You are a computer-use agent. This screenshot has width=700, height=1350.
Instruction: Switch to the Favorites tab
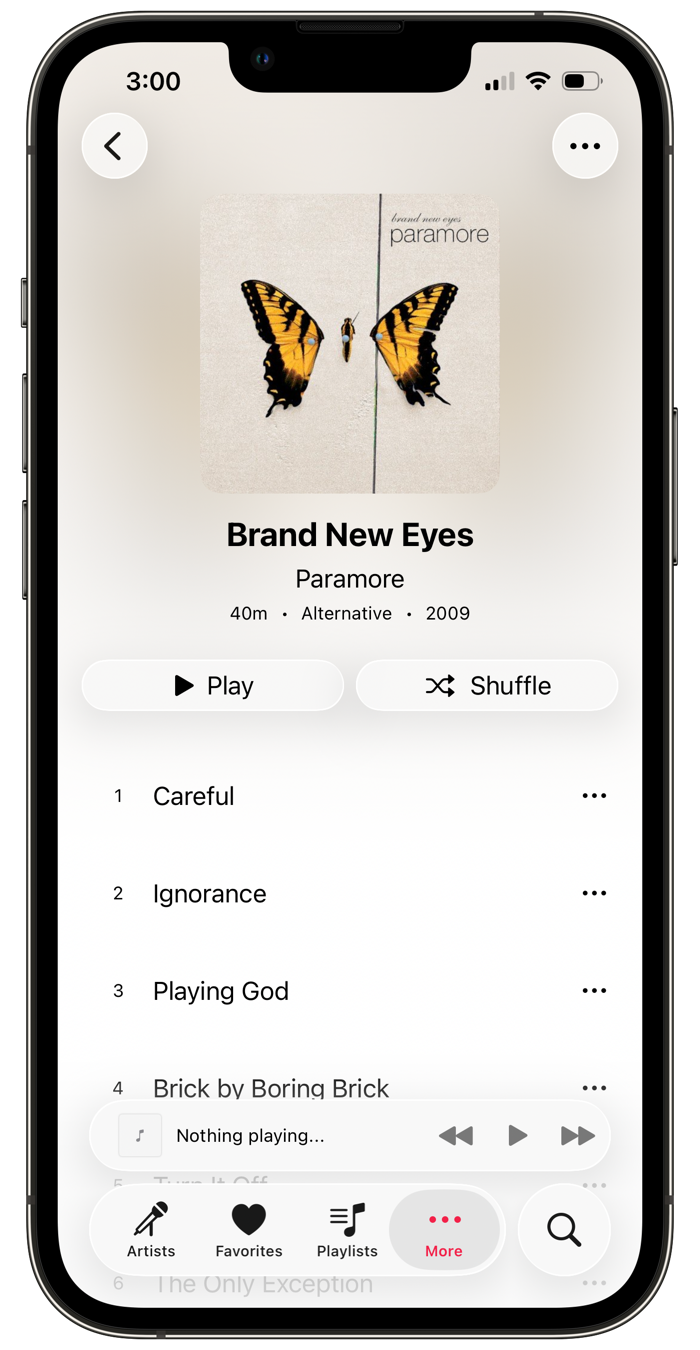249,1230
